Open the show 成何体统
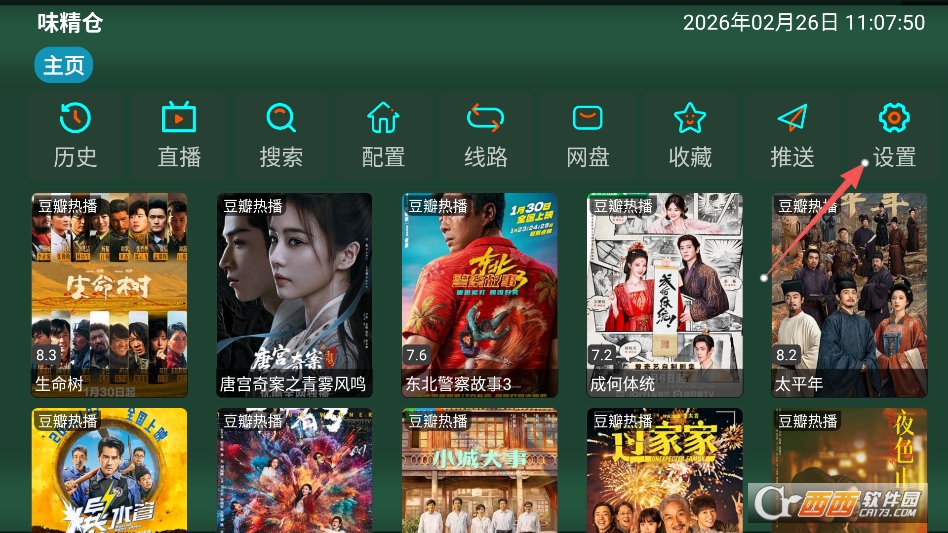The image size is (948, 533). (664, 295)
